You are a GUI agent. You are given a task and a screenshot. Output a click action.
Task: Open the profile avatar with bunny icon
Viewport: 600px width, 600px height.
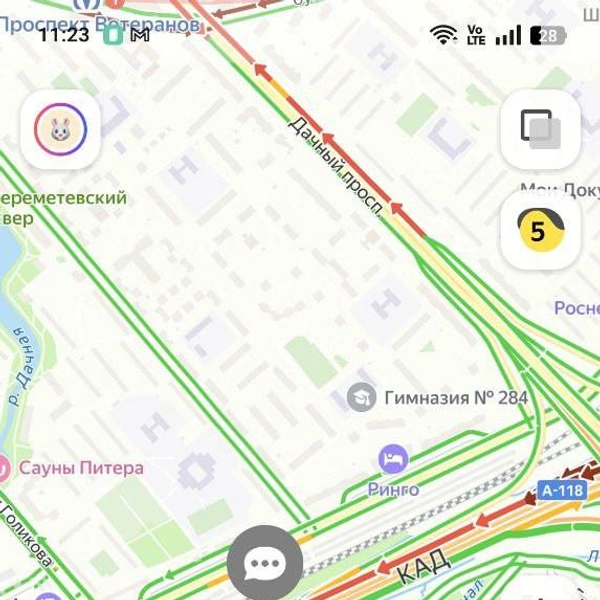pyautogui.click(x=60, y=130)
